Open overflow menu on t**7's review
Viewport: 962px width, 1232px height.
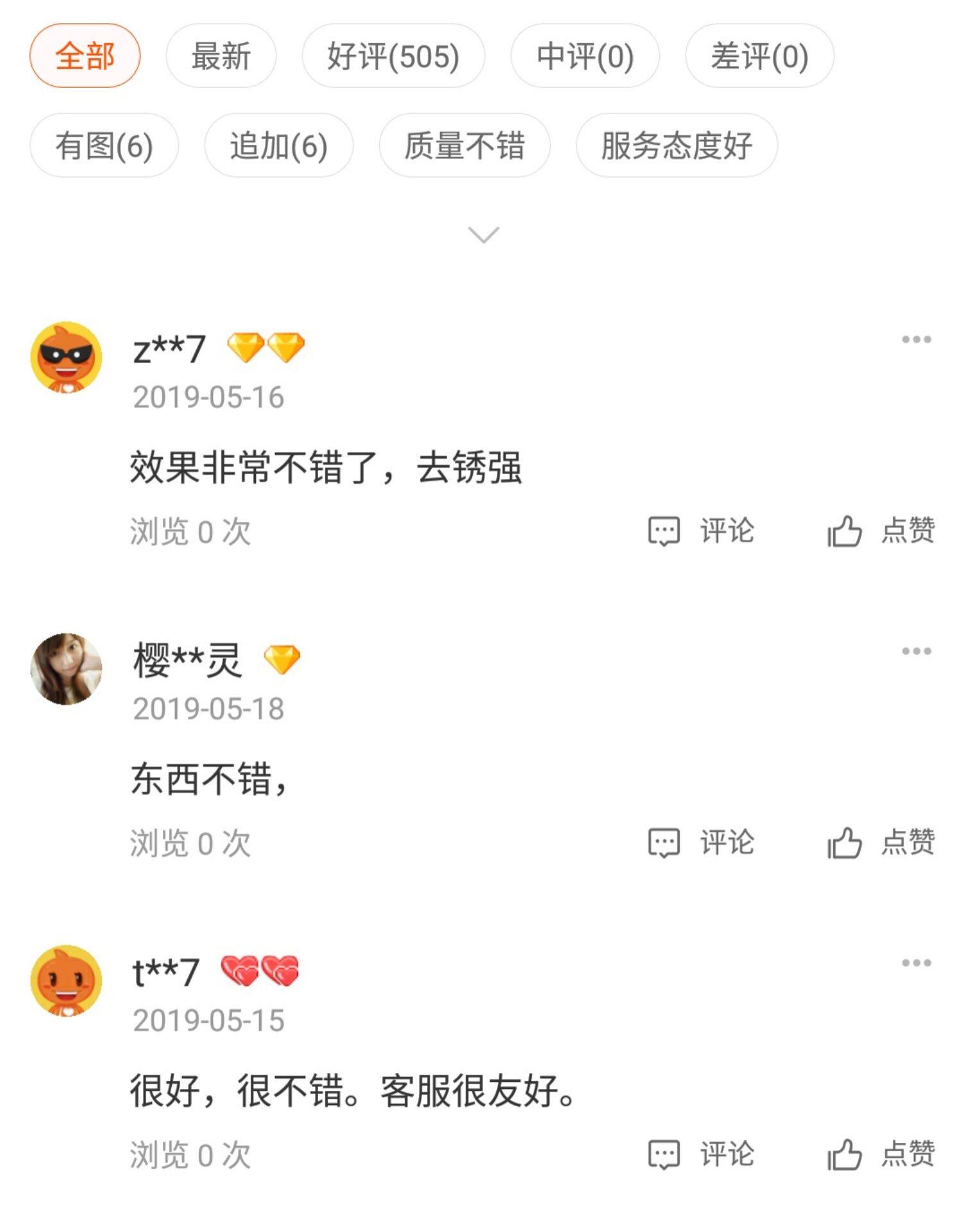(x=916, y=963)
